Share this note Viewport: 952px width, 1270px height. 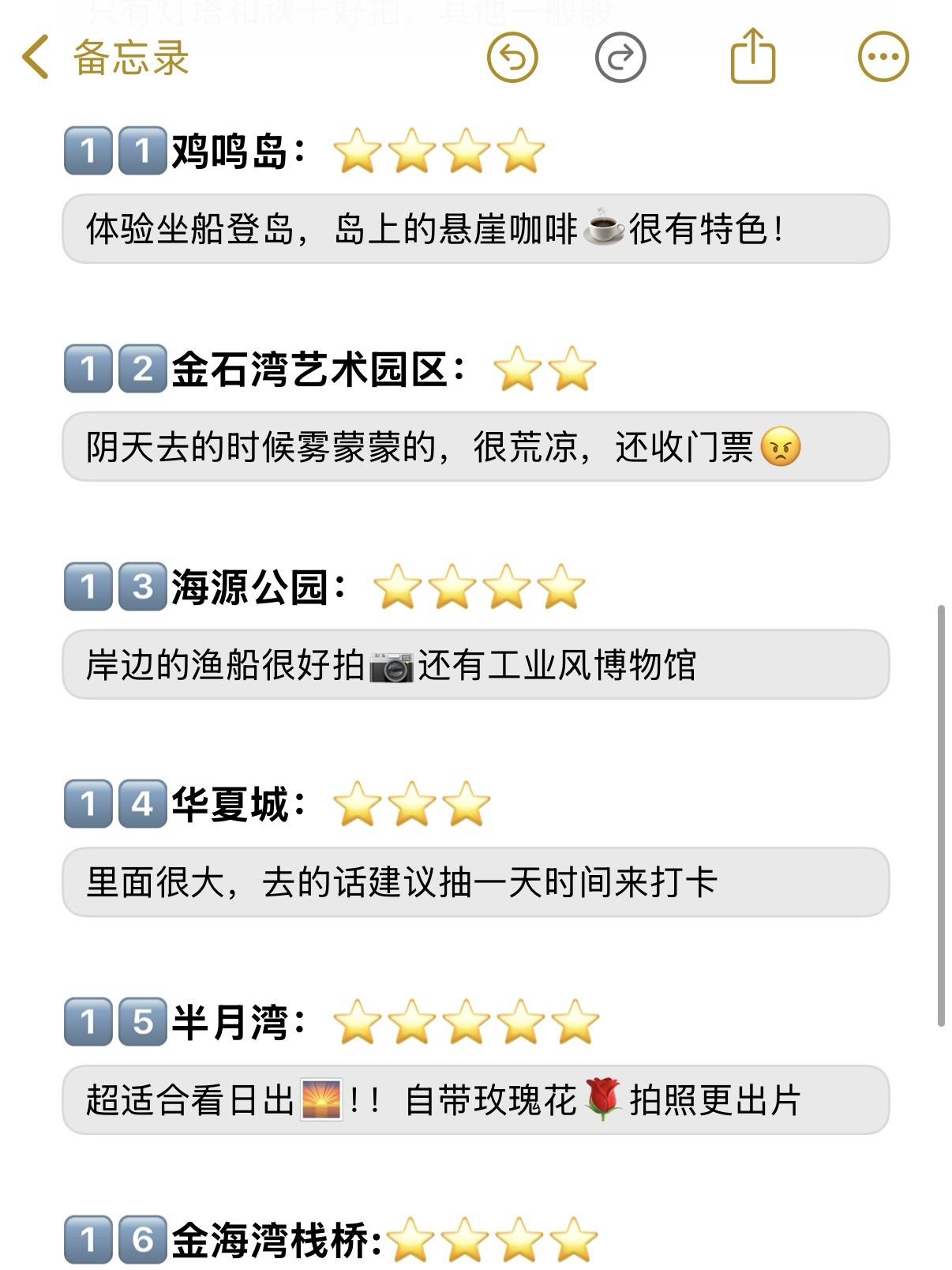(753, 56)
